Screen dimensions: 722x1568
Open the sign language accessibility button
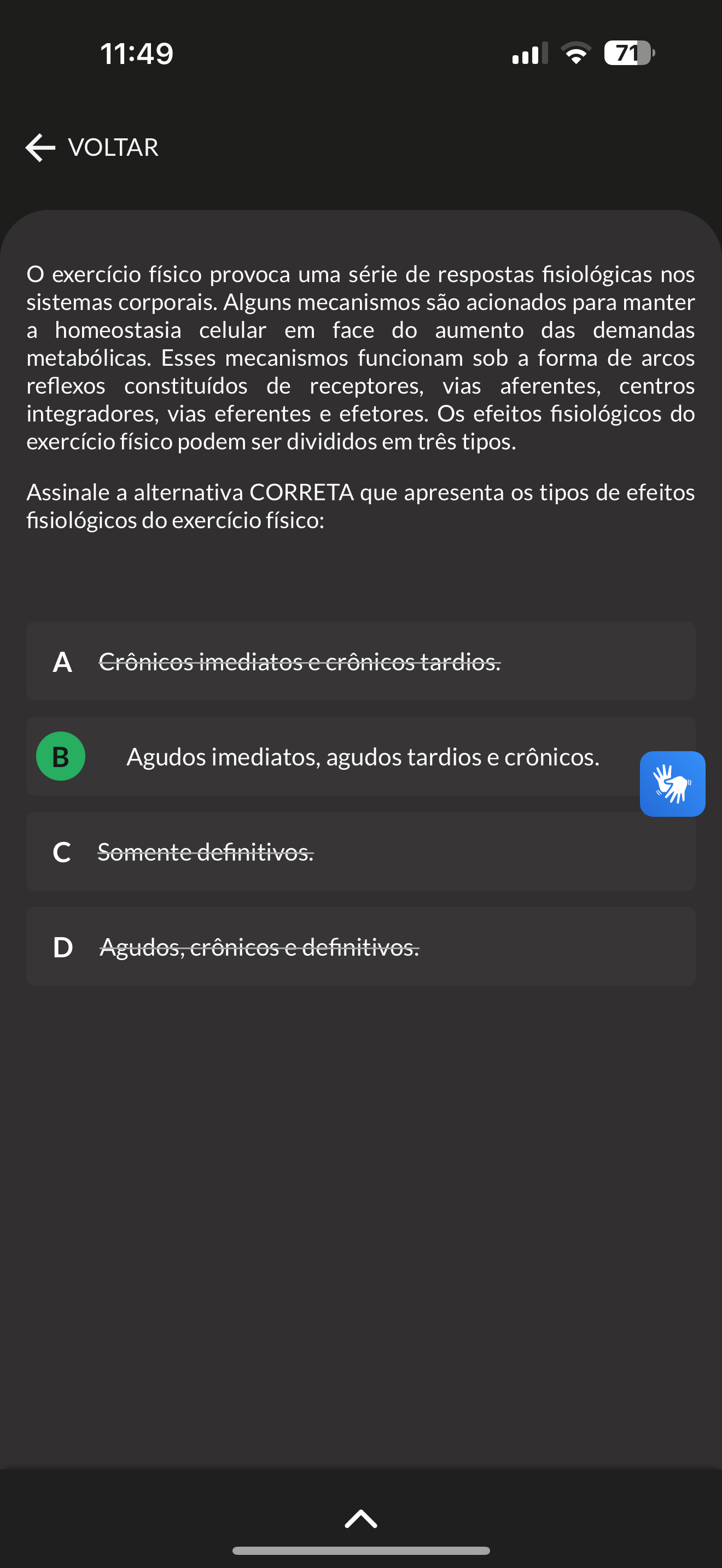coord(672,783)
